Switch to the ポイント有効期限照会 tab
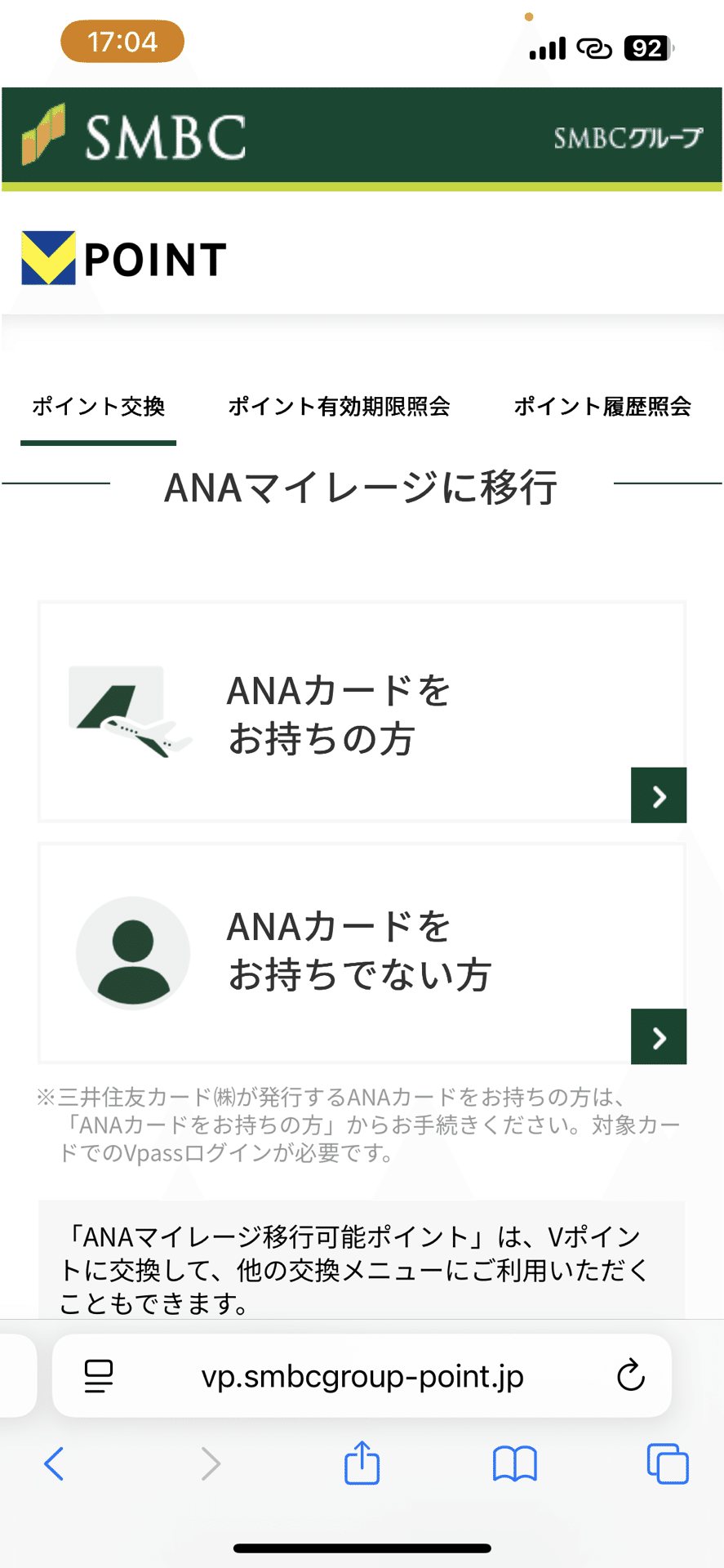 click(340, 407)
